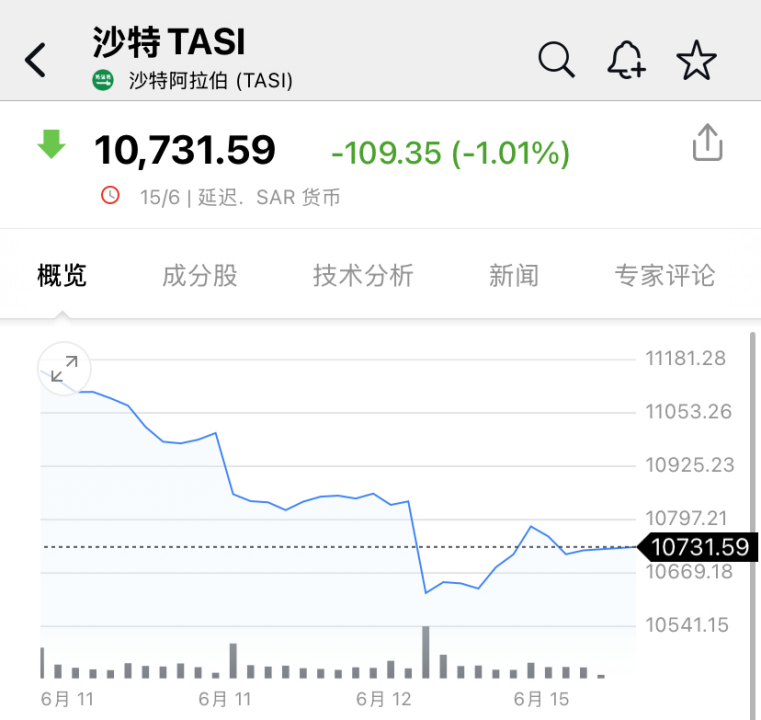
Task: Select the 概览 tab
Action: 62,275
